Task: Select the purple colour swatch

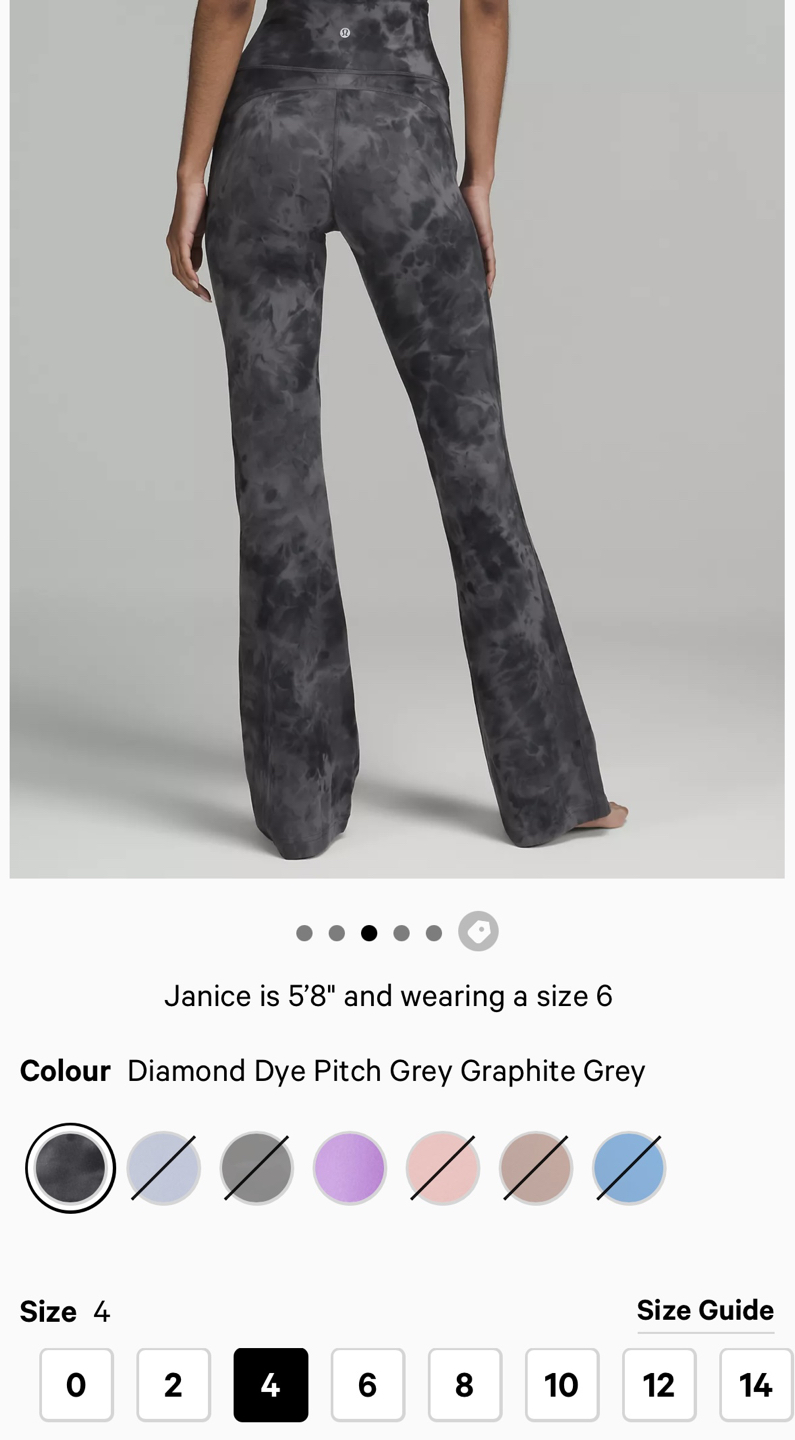Action: [349, 1167]
